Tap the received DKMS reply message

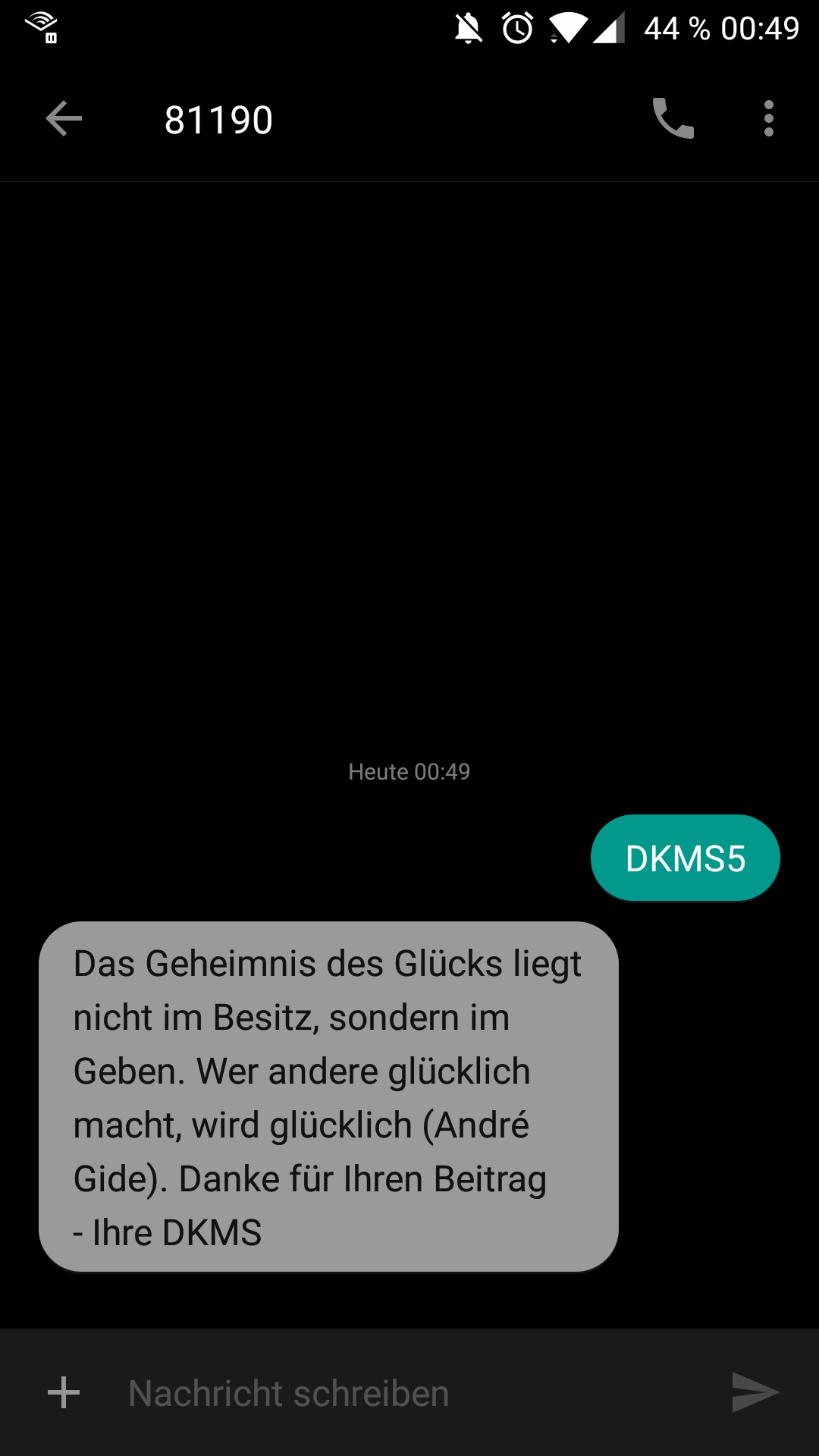[329, 1097]
